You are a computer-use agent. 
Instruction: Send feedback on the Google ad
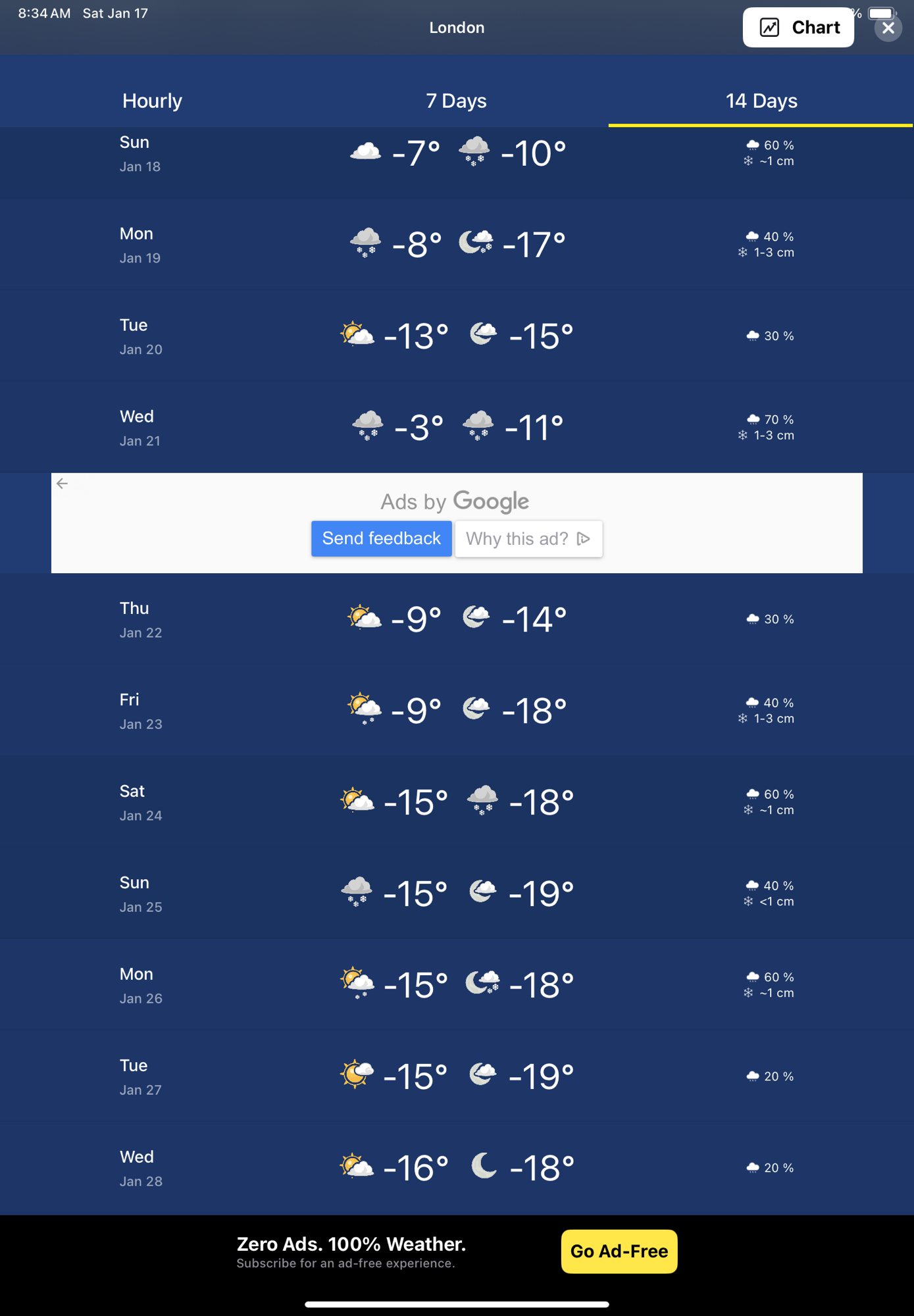pos(381,538)
